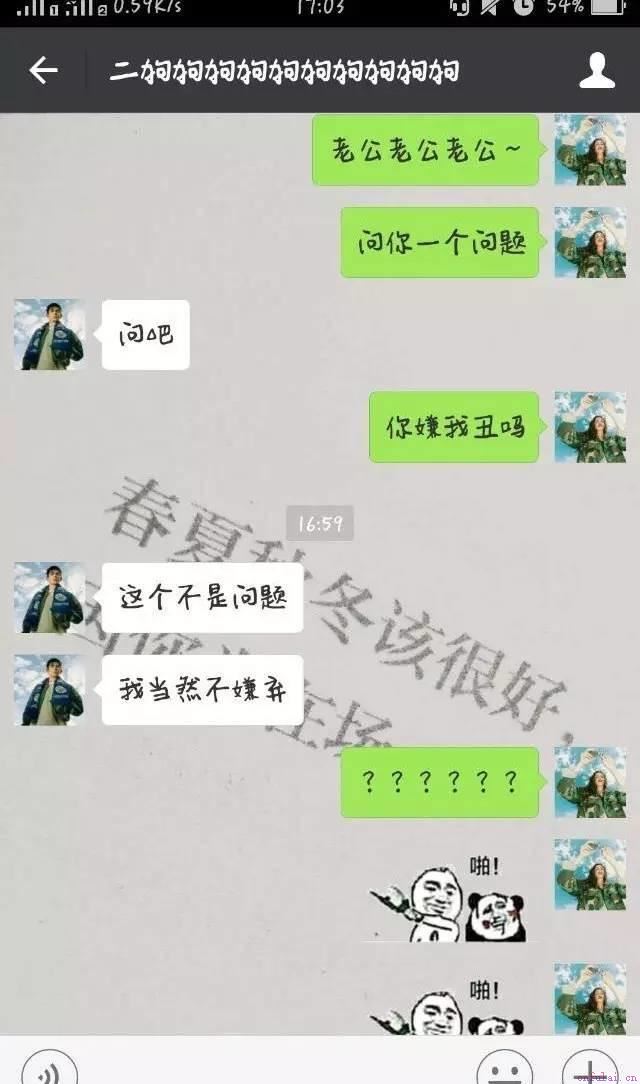The image size is (640, 1084).
Task: Tap the voice input icon at bottom
Action: [x=49, y=1068]
